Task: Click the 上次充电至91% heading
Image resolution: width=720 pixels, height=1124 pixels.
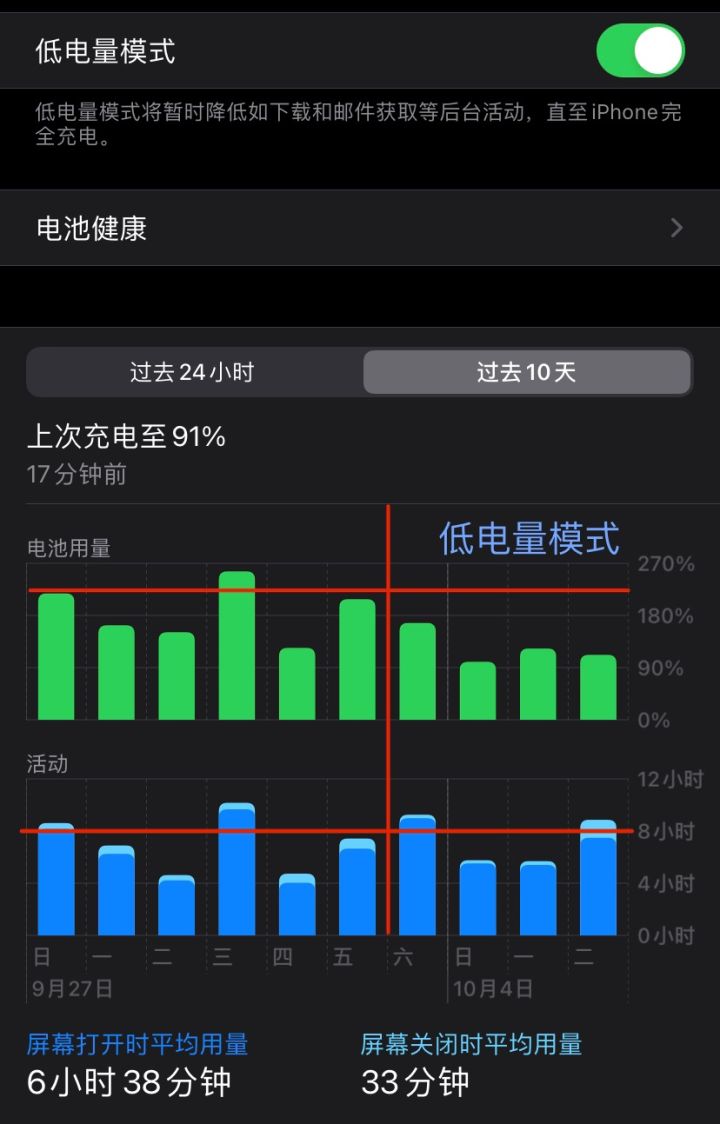Action: tap(127, 437)
